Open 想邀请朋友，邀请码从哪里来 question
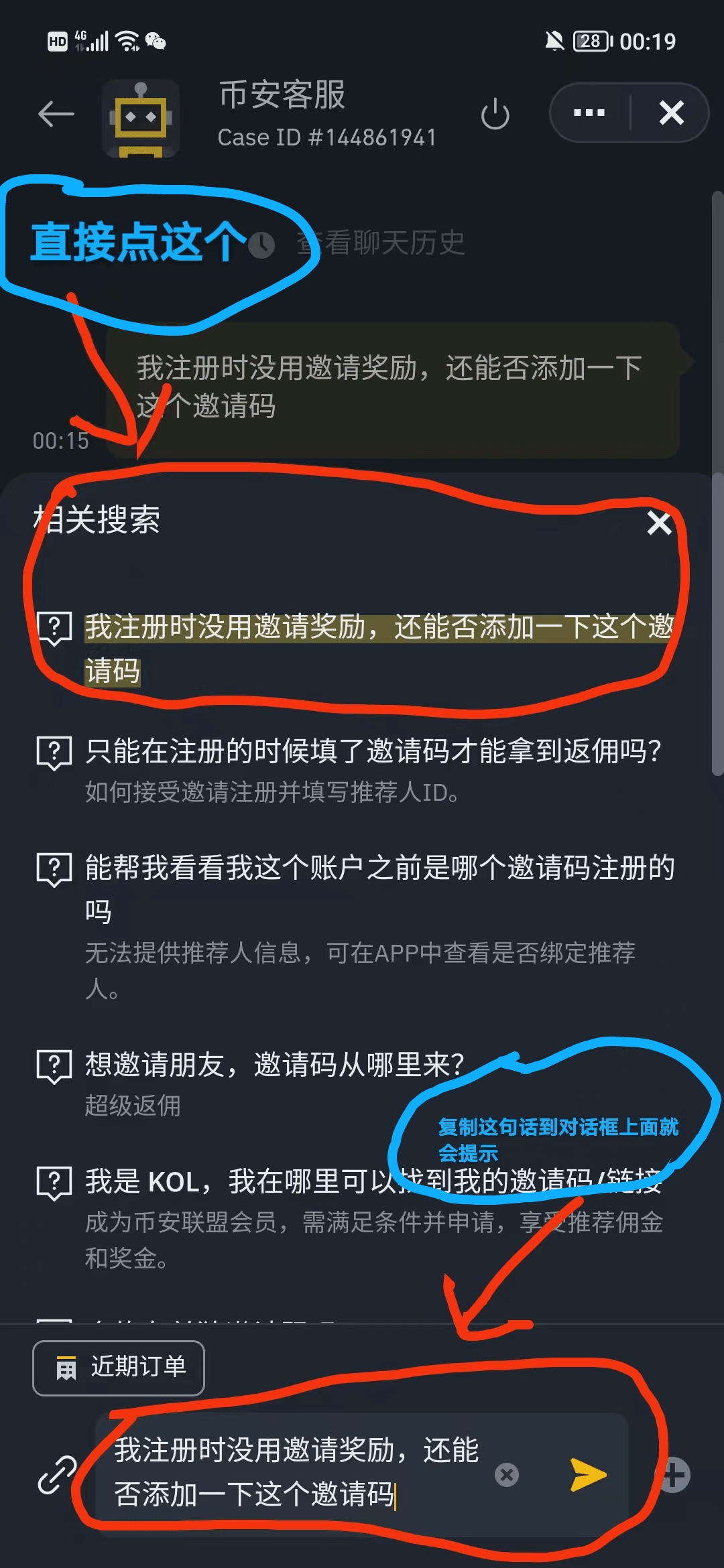 pos(275,1064)
